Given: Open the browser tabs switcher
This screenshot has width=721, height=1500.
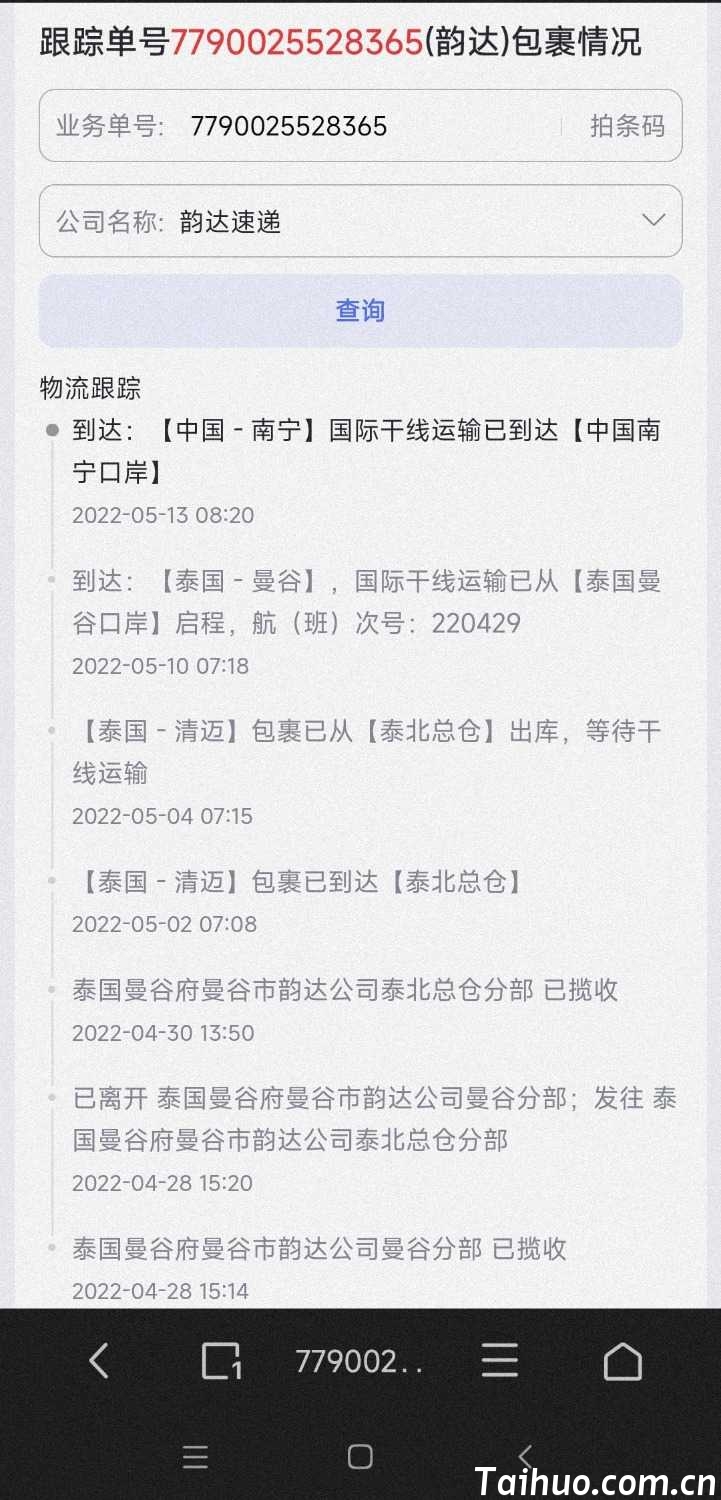Looking at the screenshot, I should pyautogui.click(x=220, y=1361).
